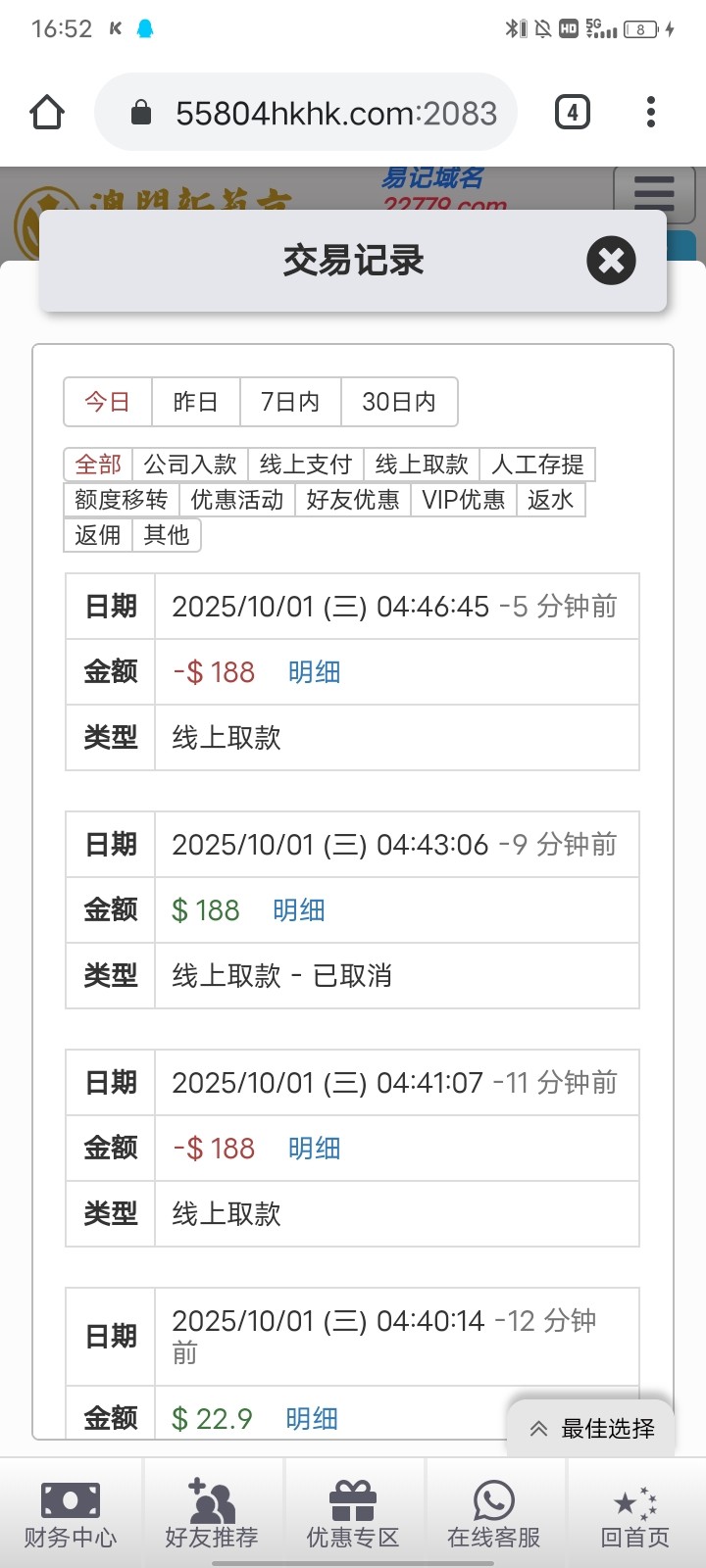Expand the 最佳选择 floating button
The image size is (706, 1568).
coord(592,1429)
